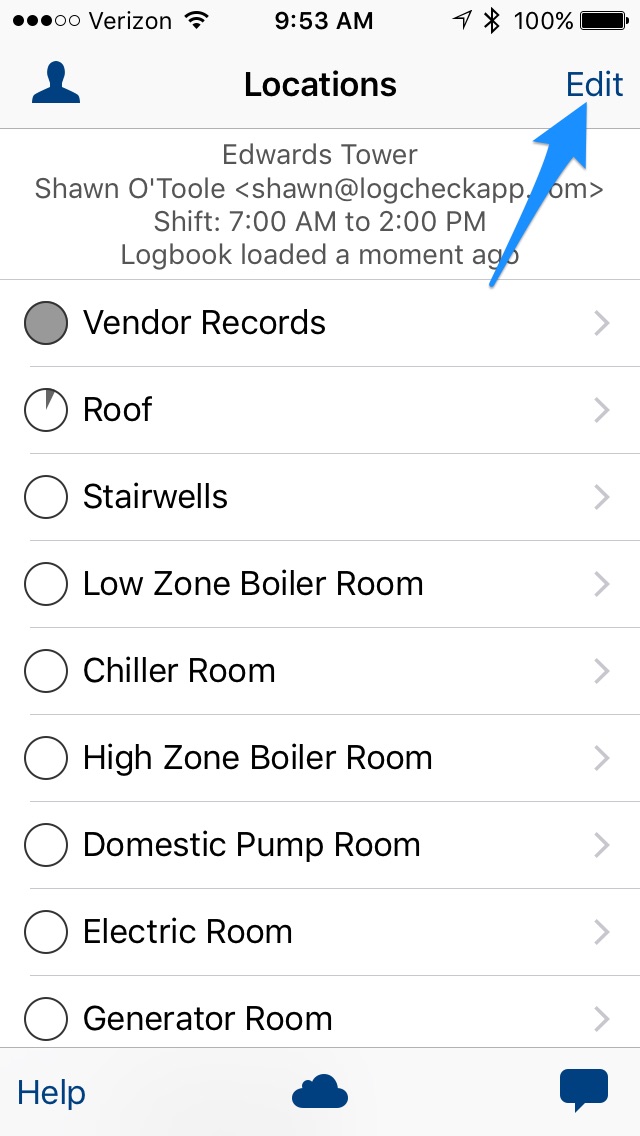This screenshot has width=640, height=1136.
Task: Open the Help section
Action: pyautogui.click(x=51, y=1093)
